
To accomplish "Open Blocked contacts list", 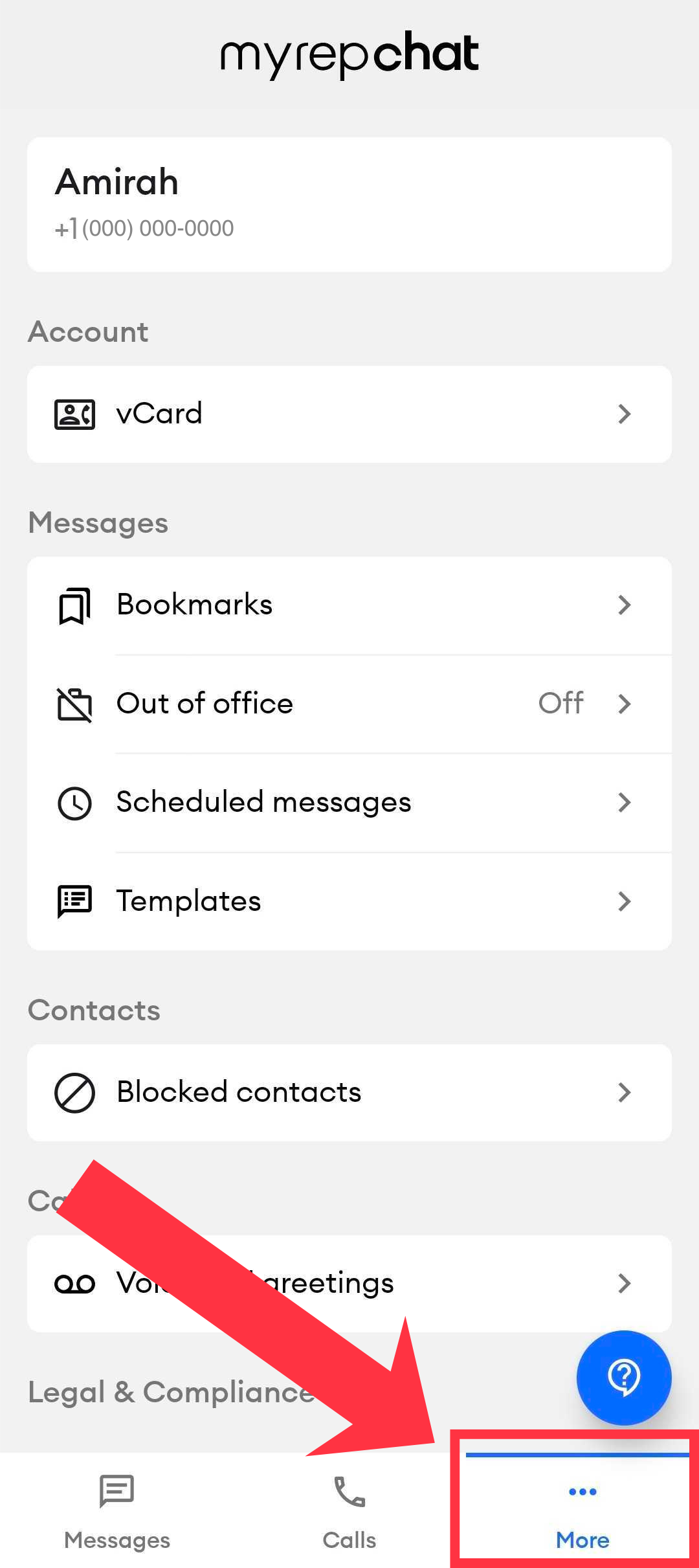I will pos(349,1092).
